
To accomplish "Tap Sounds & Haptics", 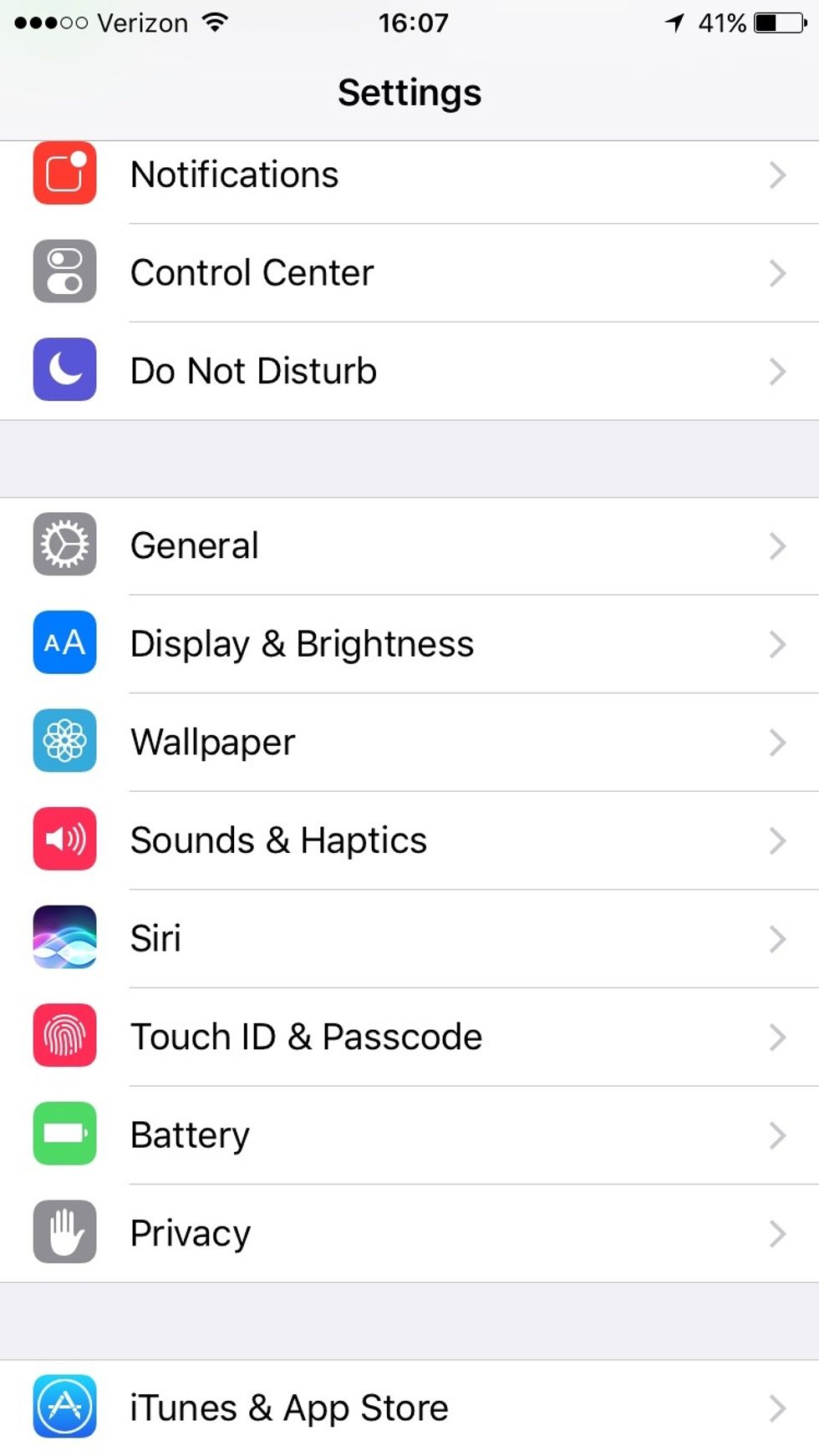I will (409, 840).
